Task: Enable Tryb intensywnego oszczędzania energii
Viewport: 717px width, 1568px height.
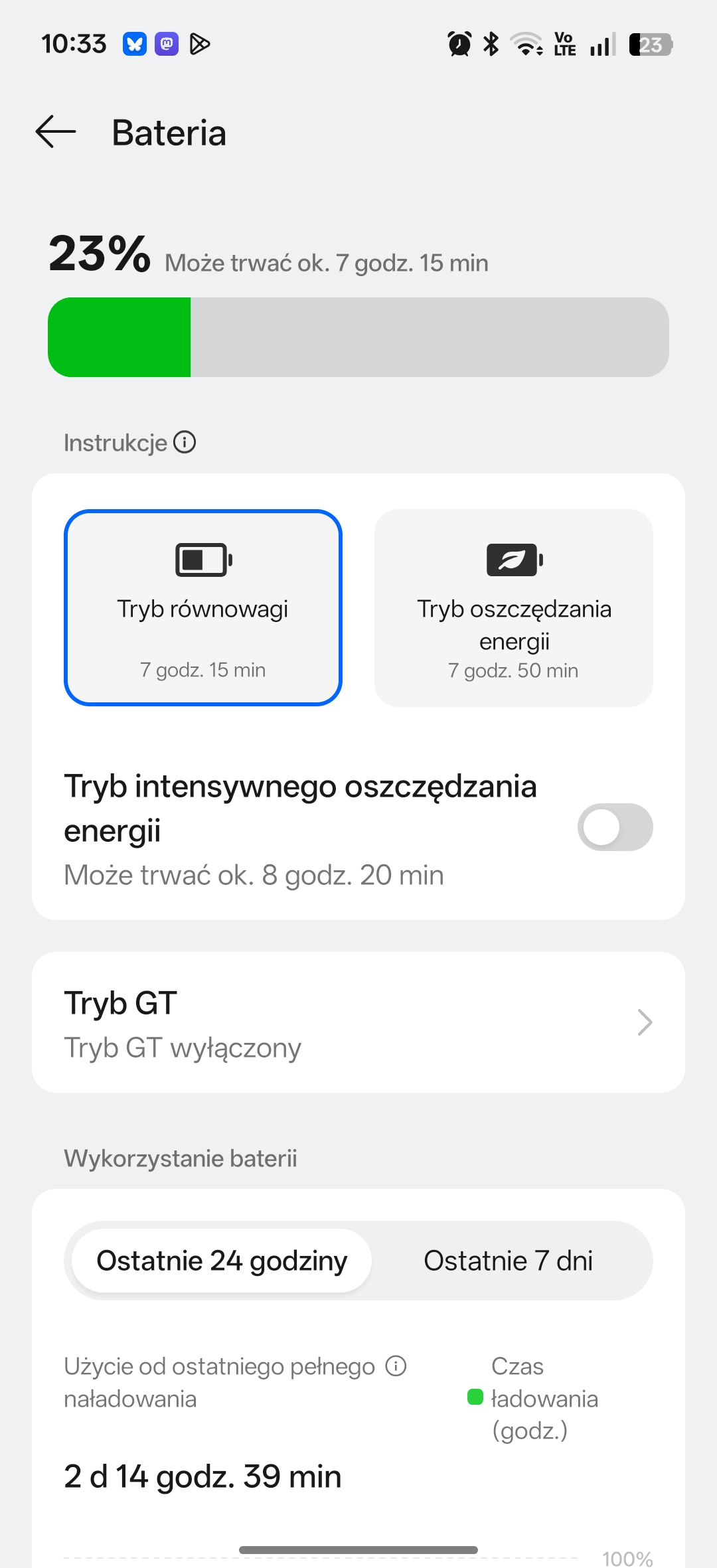Action: [x=615, y=827]
